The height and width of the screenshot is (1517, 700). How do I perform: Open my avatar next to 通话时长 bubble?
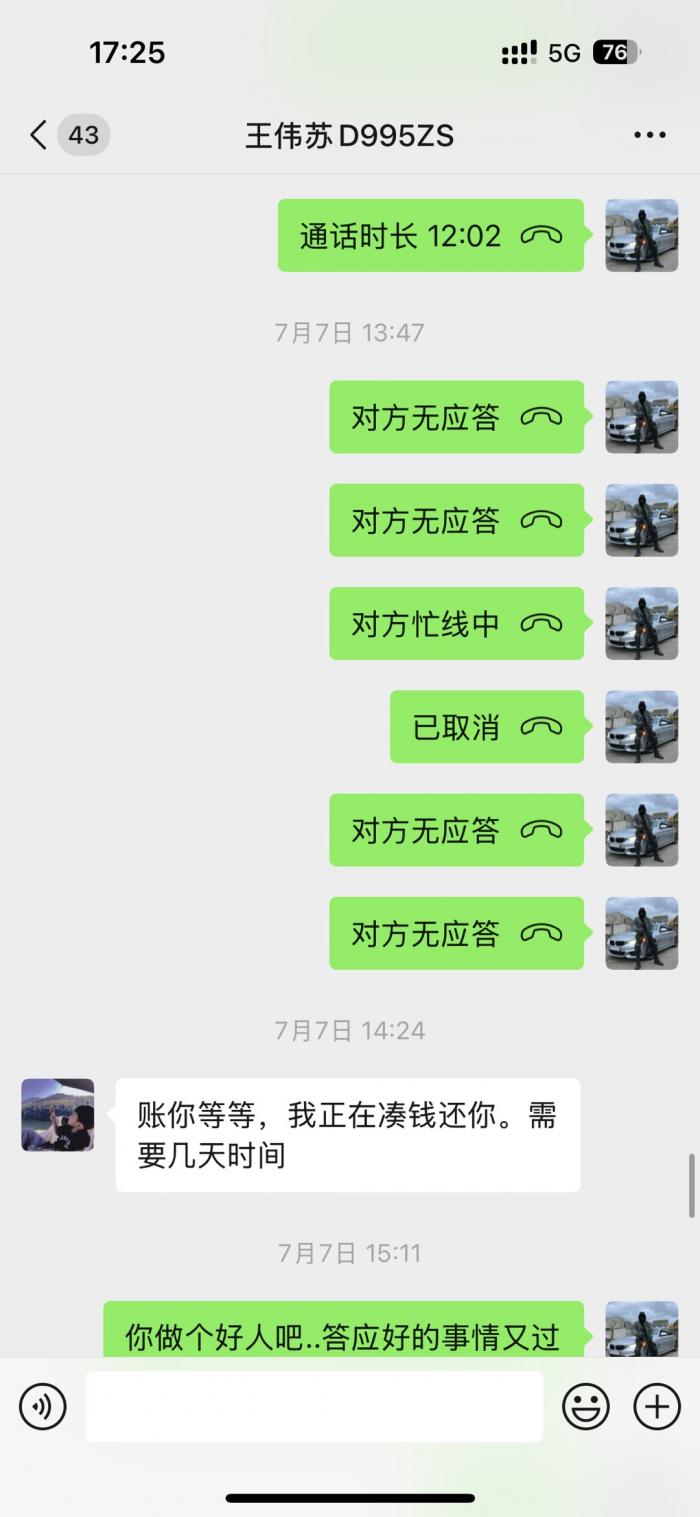click(642, 236)
